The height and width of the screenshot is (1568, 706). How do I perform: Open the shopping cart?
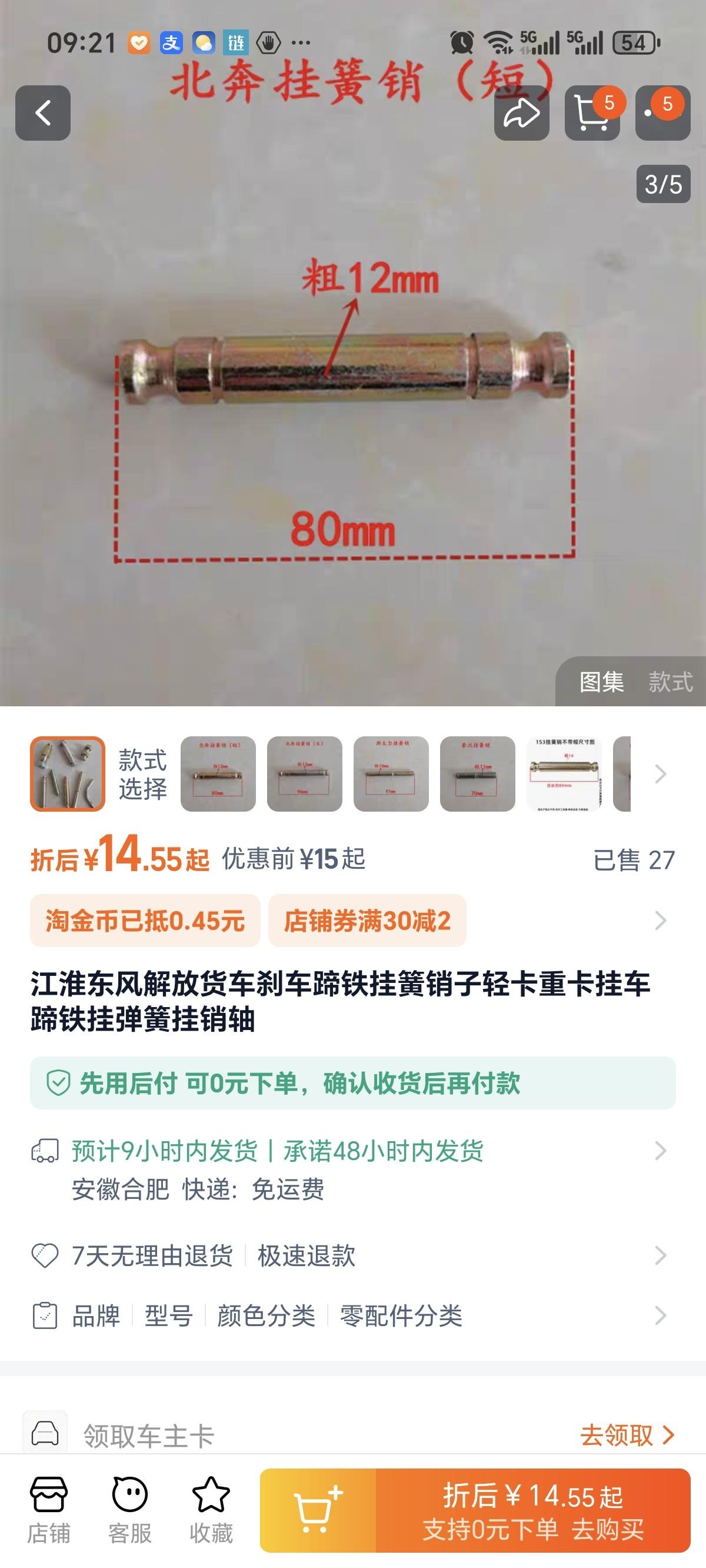592,113
